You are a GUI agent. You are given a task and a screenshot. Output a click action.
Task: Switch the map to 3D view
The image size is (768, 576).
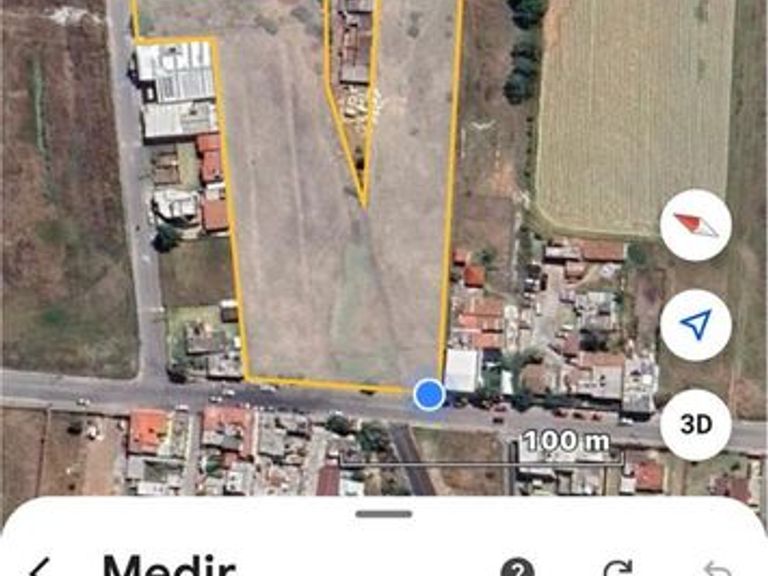point(695,424)
